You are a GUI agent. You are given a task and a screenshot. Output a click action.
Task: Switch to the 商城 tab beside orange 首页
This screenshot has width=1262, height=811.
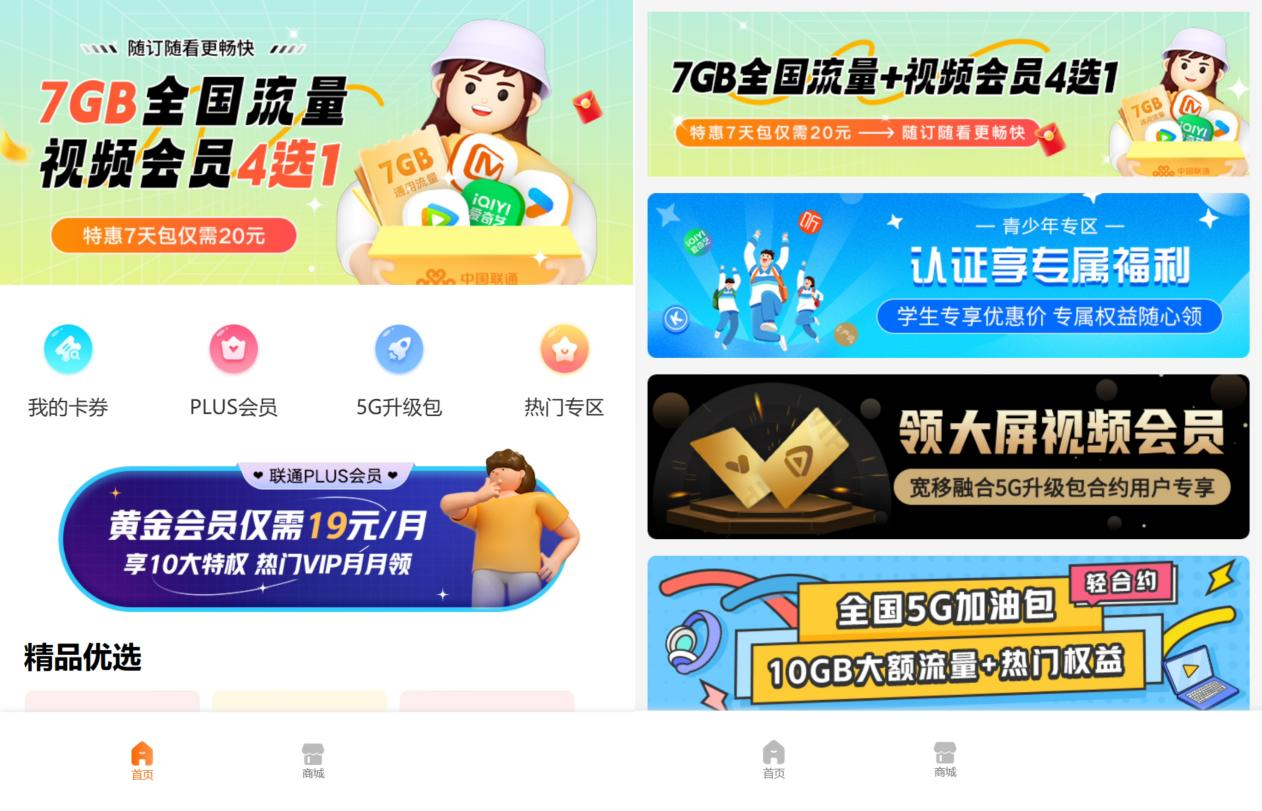tap(313, 760)
